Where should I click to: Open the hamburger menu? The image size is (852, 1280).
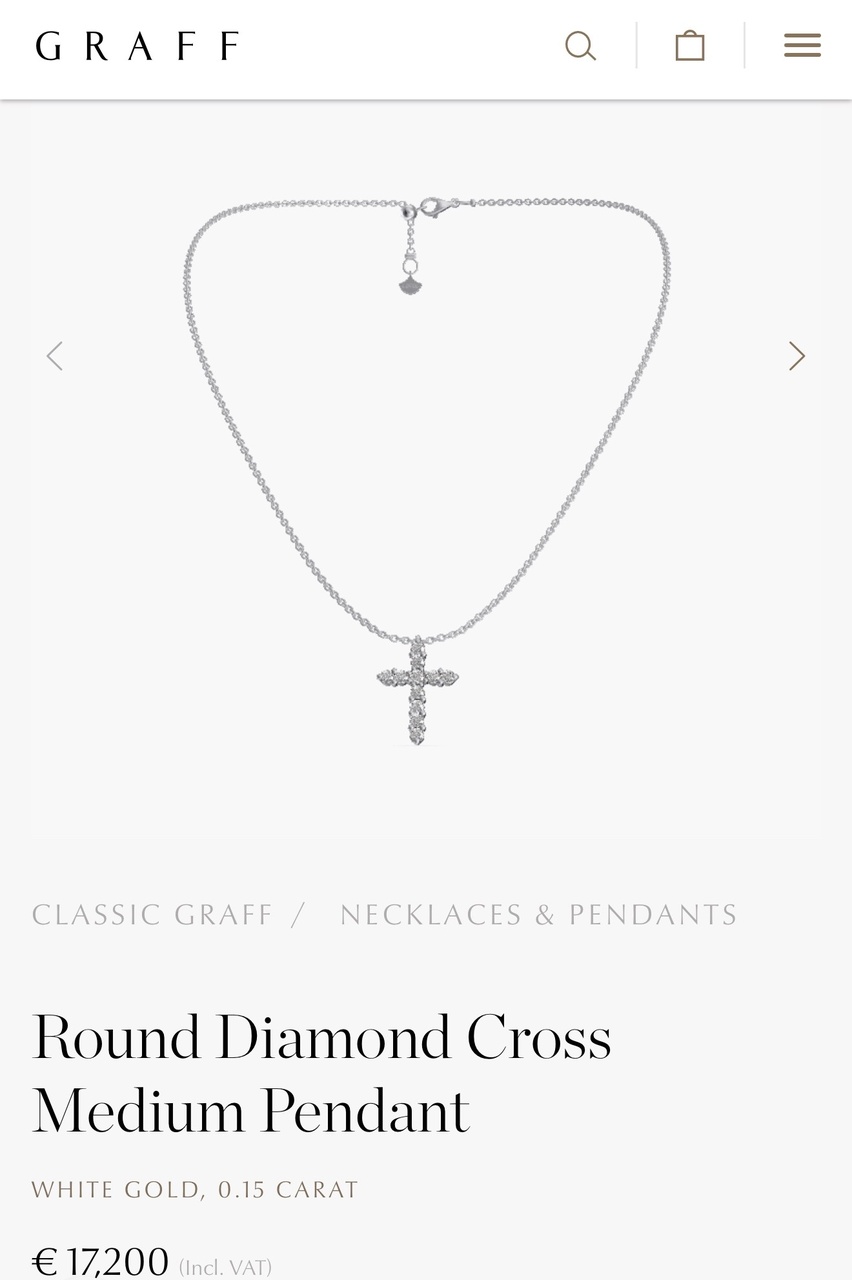[x=802, y=46]
